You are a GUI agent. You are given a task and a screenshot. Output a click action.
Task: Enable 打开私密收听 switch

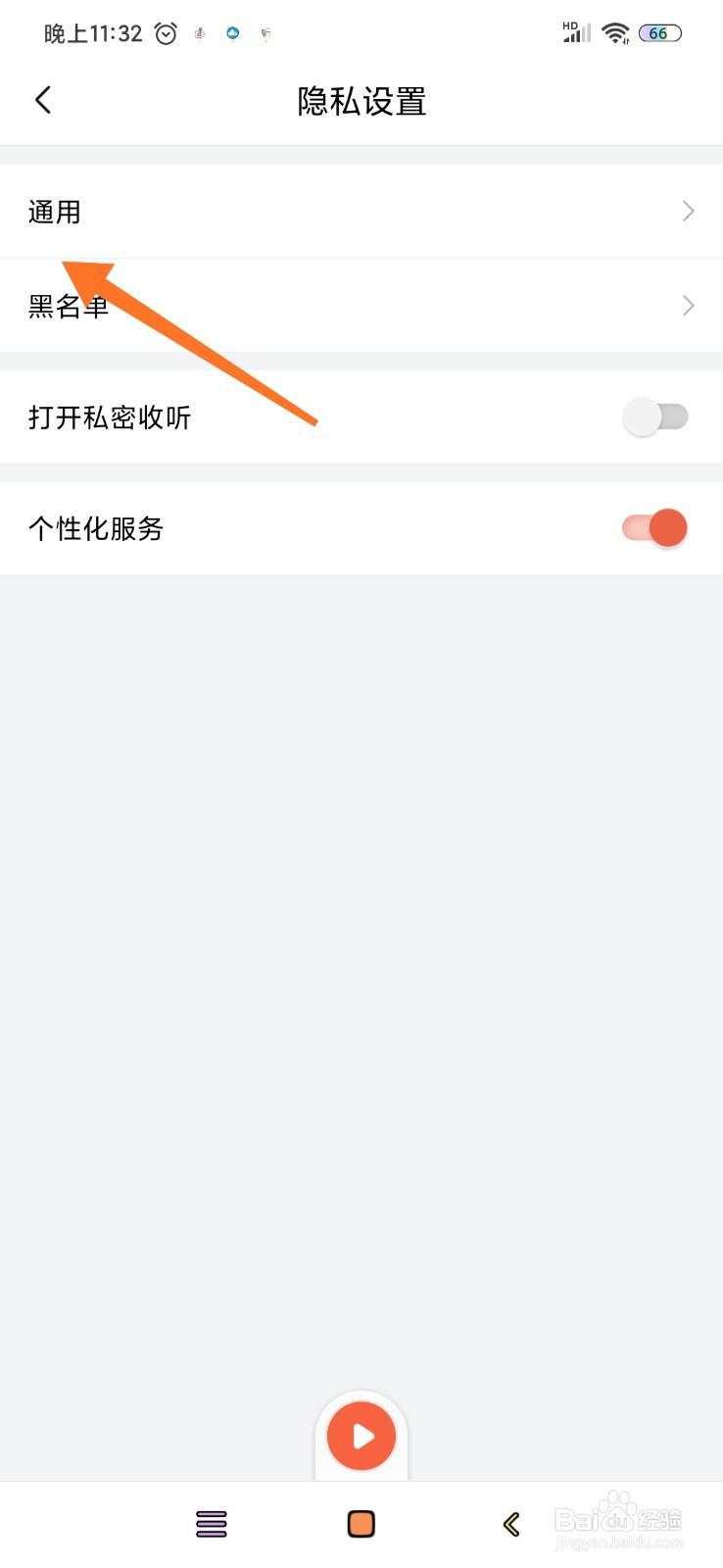point(655,417)
